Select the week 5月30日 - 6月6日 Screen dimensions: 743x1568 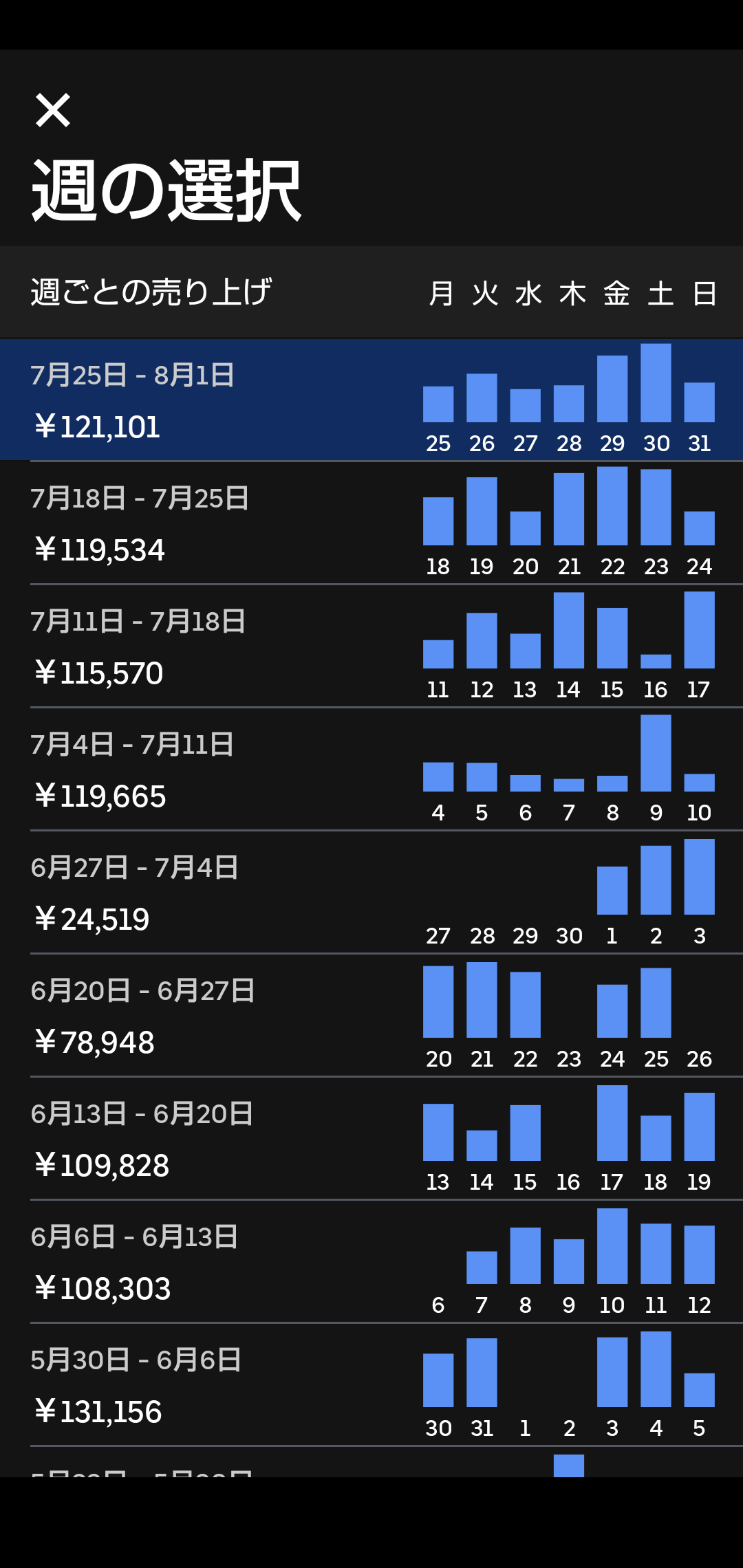click(x=371, y=1385)
